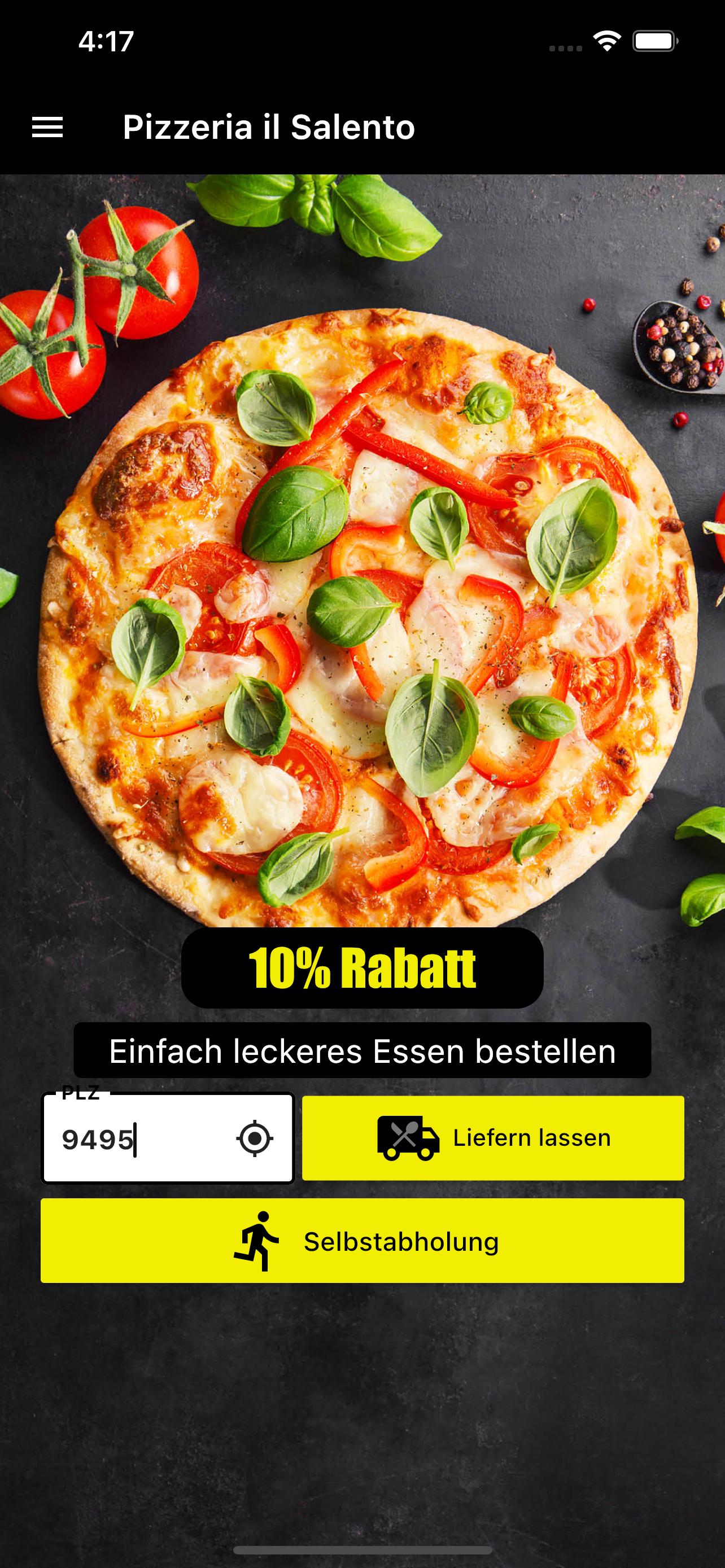
Task: Use current location icon in PLZ field
Action: [255, 1138]
